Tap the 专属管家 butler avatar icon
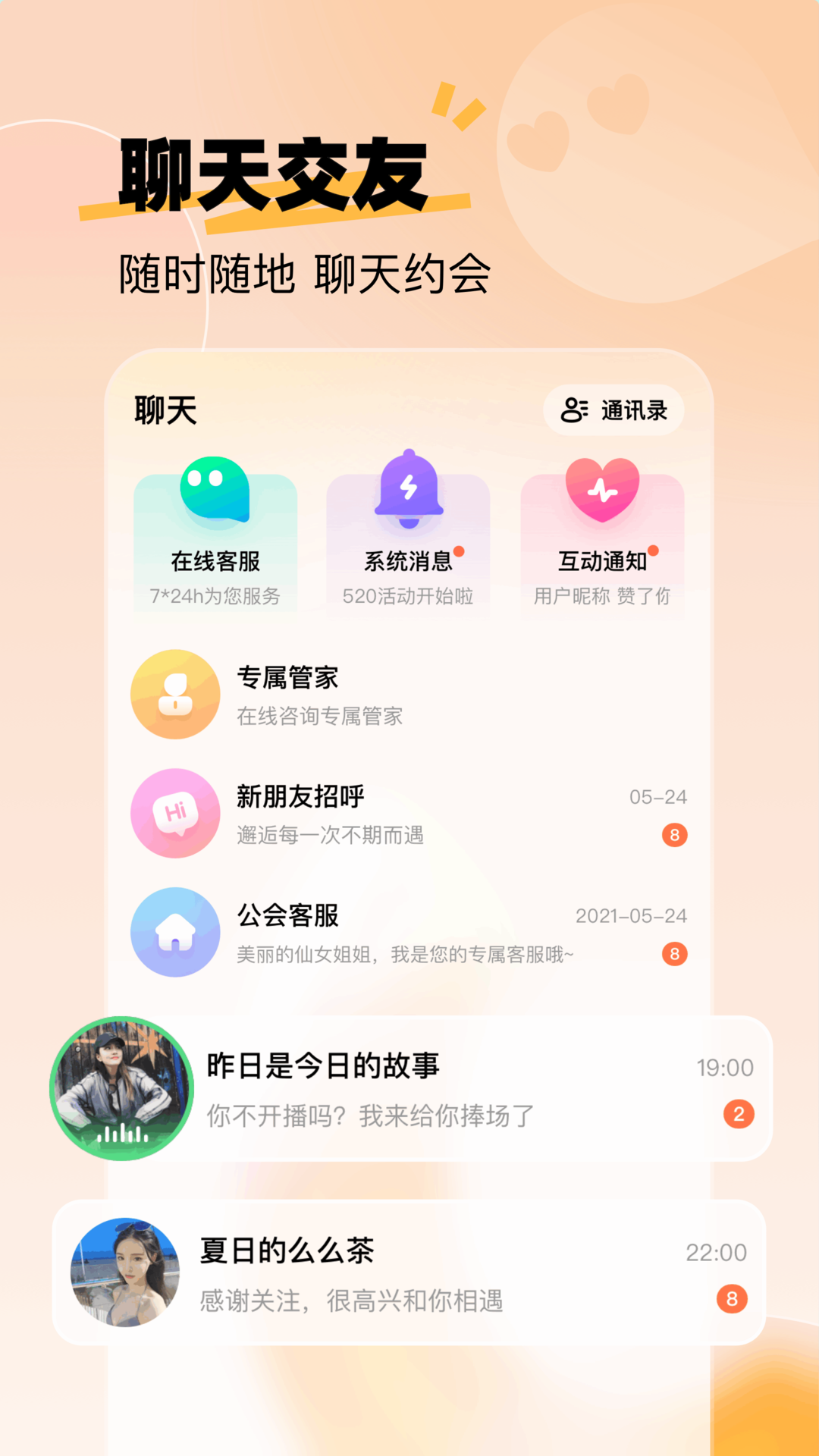 175,694
